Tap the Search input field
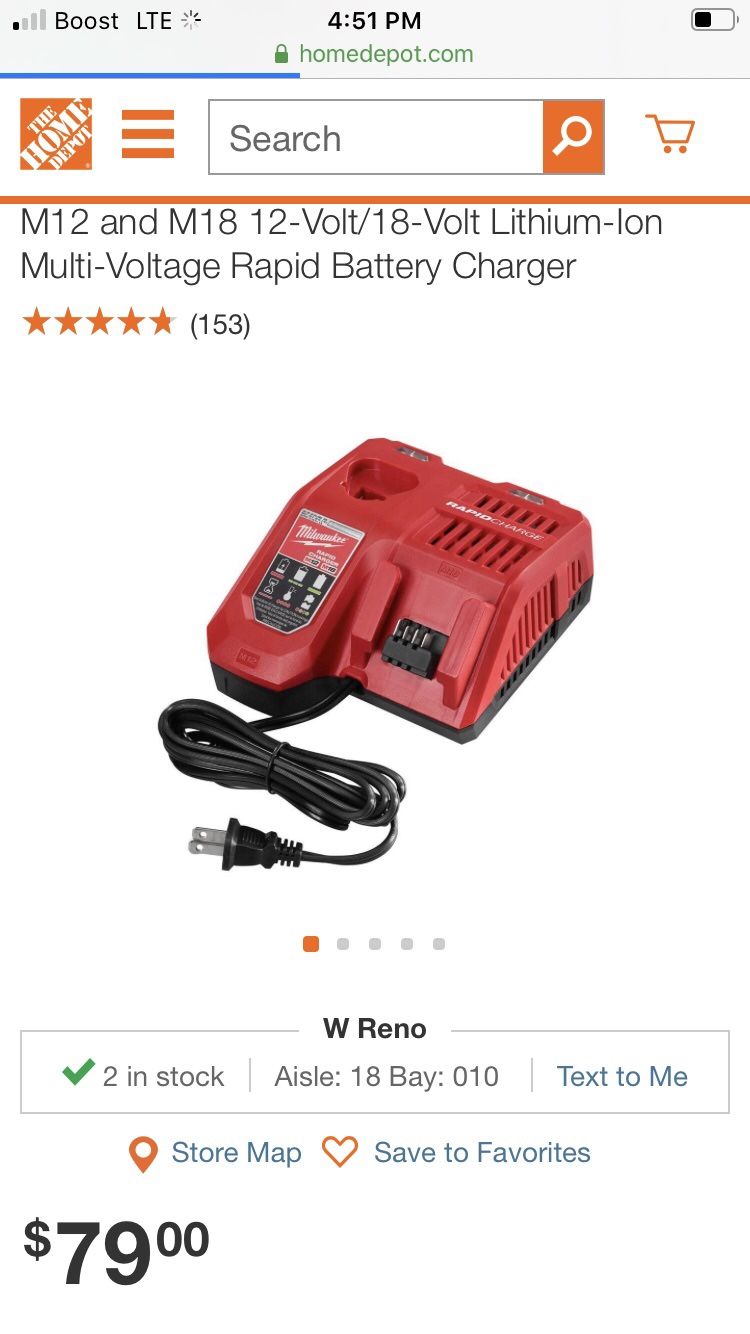750x1334 pixels. (375, 138)
